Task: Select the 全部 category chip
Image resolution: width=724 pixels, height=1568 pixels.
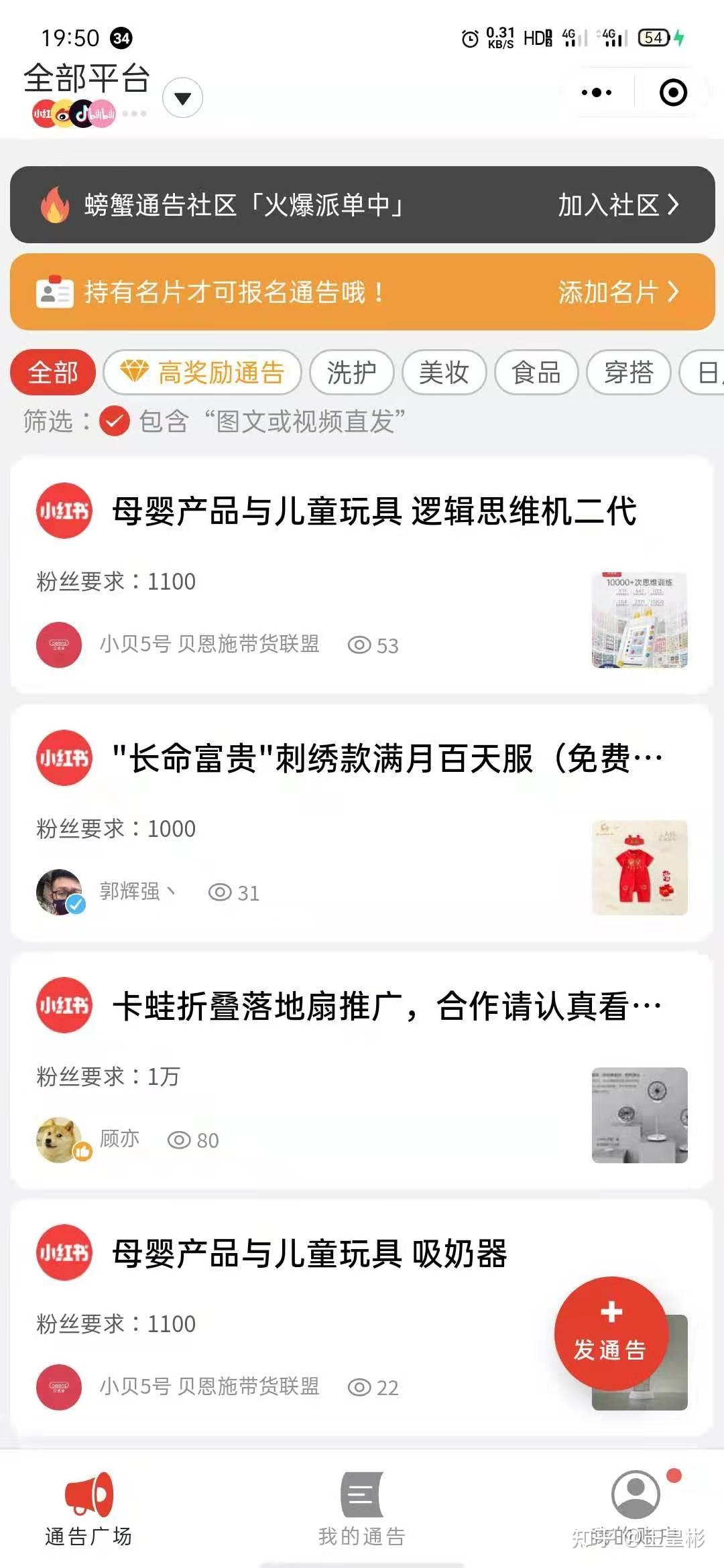Action: (53, 373)
